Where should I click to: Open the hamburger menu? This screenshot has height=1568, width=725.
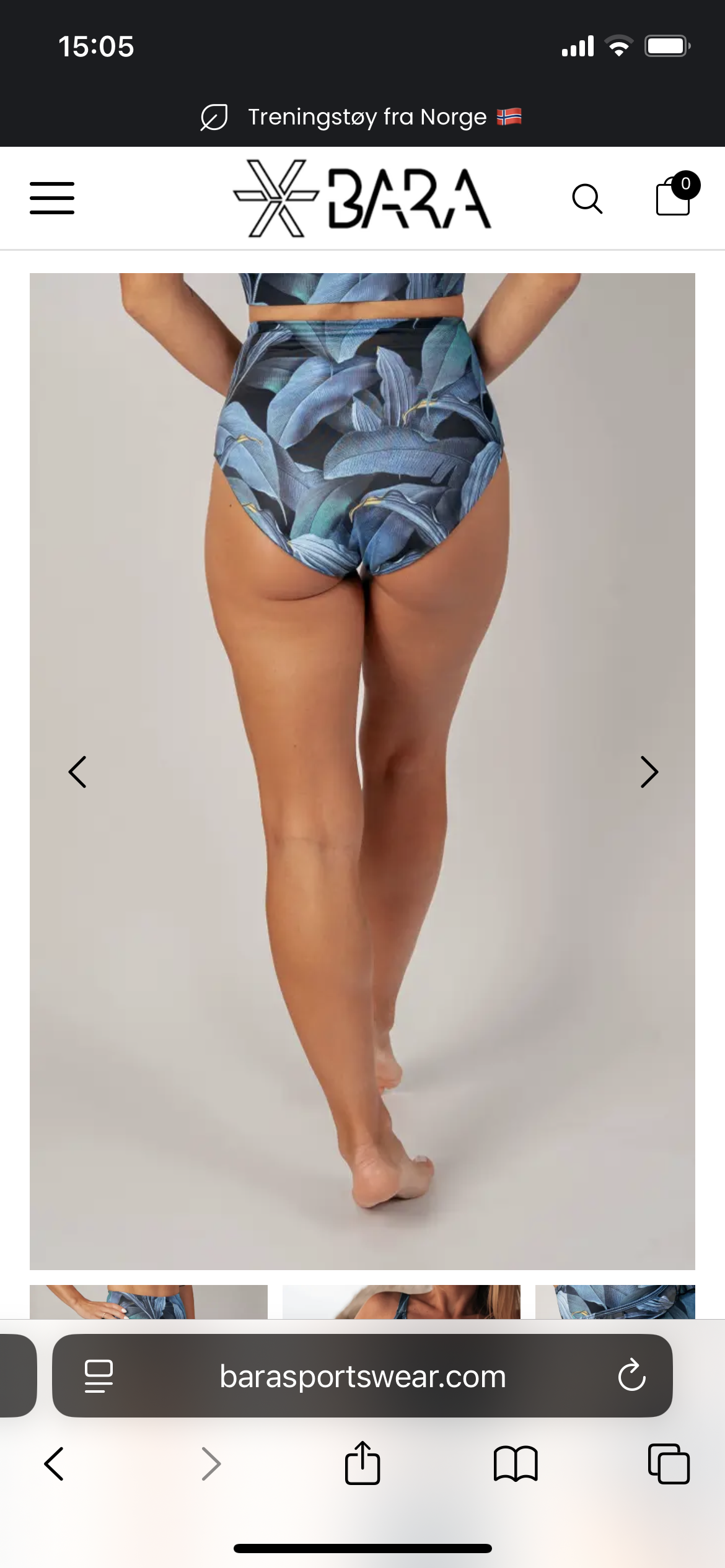click(x=52, y=198)
